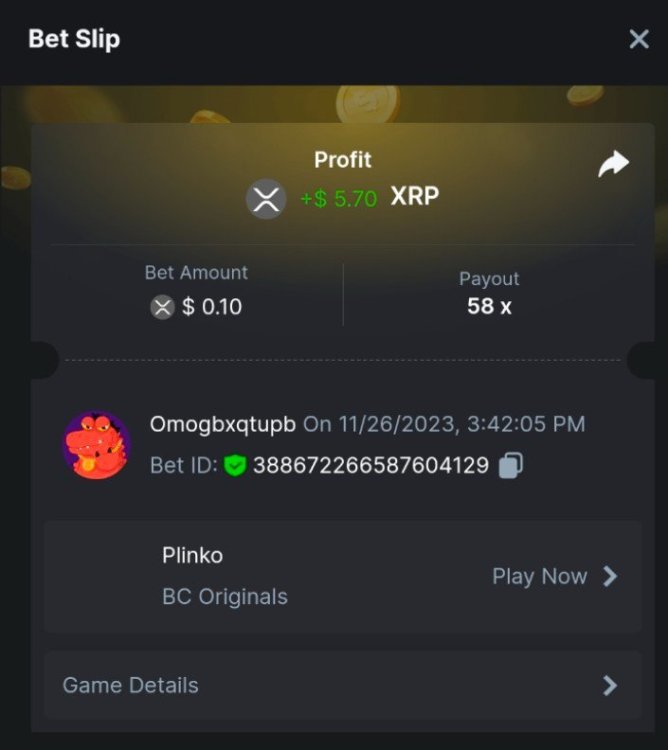Screen dimensions: 668x750
Task: Close the Bet Slip dialog
Action: 639,39
